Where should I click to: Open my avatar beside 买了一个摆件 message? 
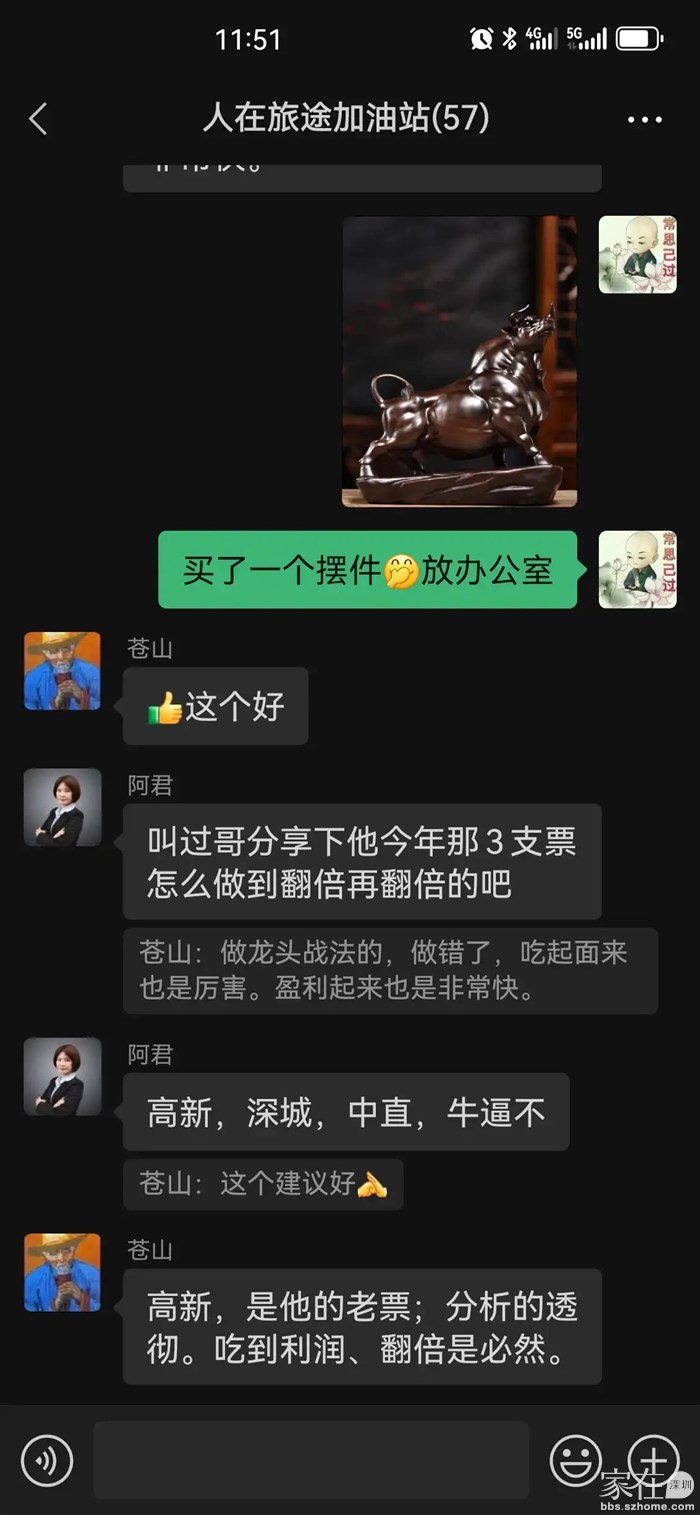[637, 569]
